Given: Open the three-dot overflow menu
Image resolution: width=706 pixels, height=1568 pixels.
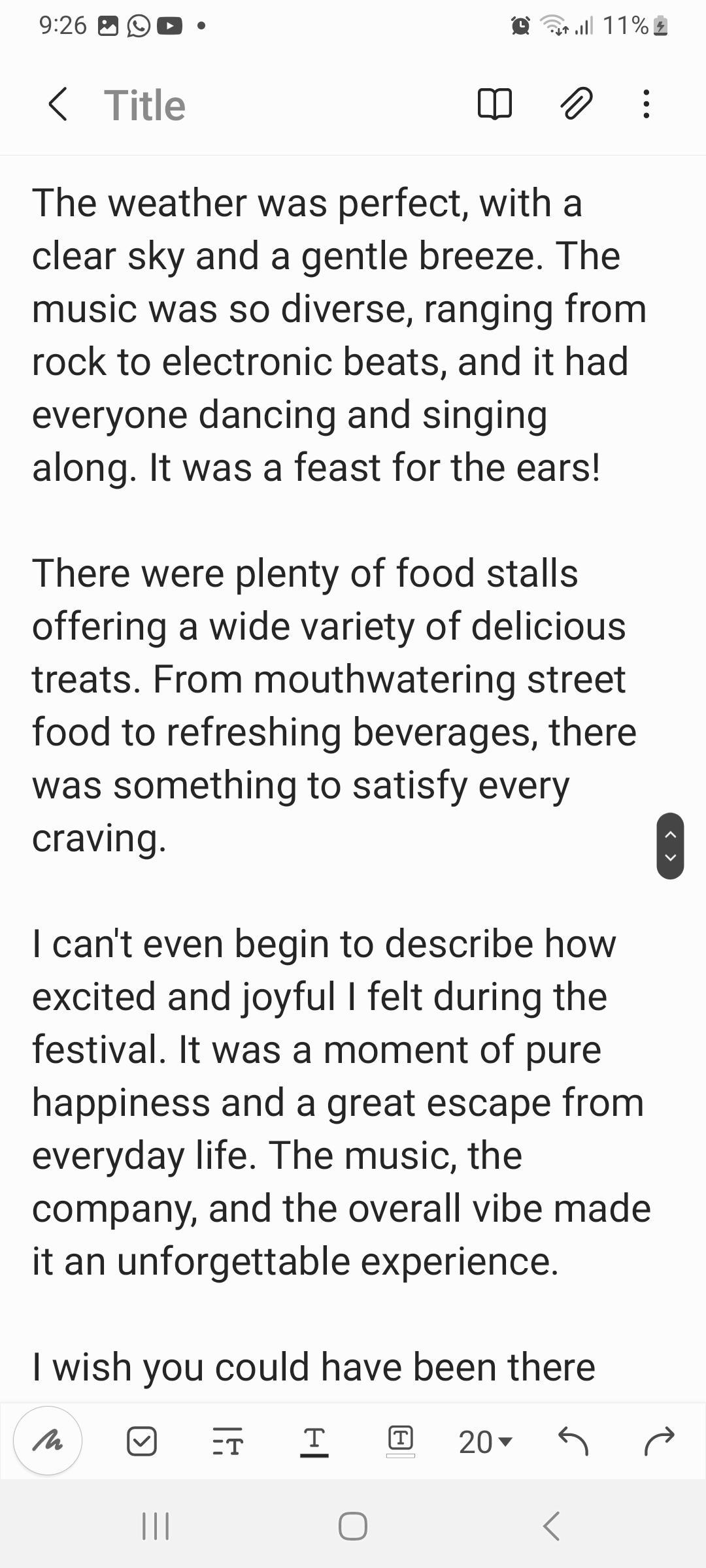Looking at the screenshot, I should point(646,104).
